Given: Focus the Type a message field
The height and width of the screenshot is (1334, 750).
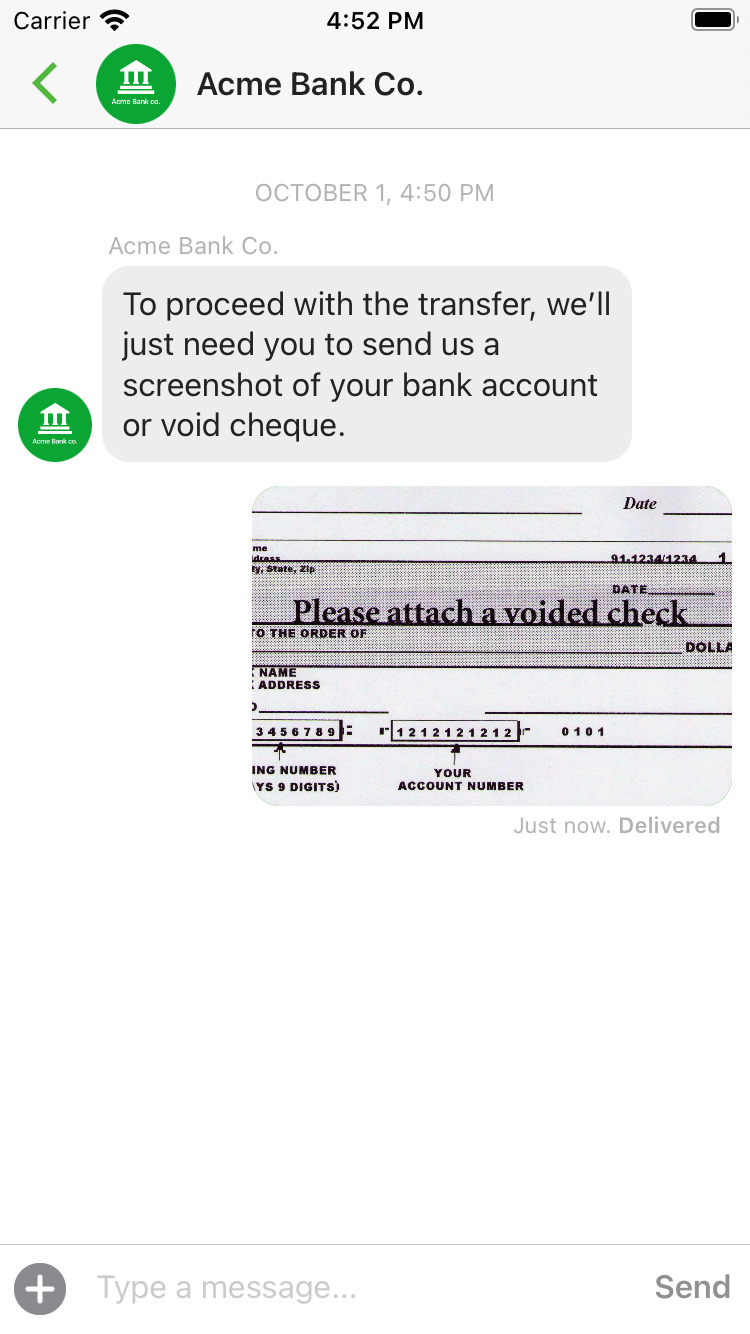Looking at the screenshot, I should (x=360, y=1288).
